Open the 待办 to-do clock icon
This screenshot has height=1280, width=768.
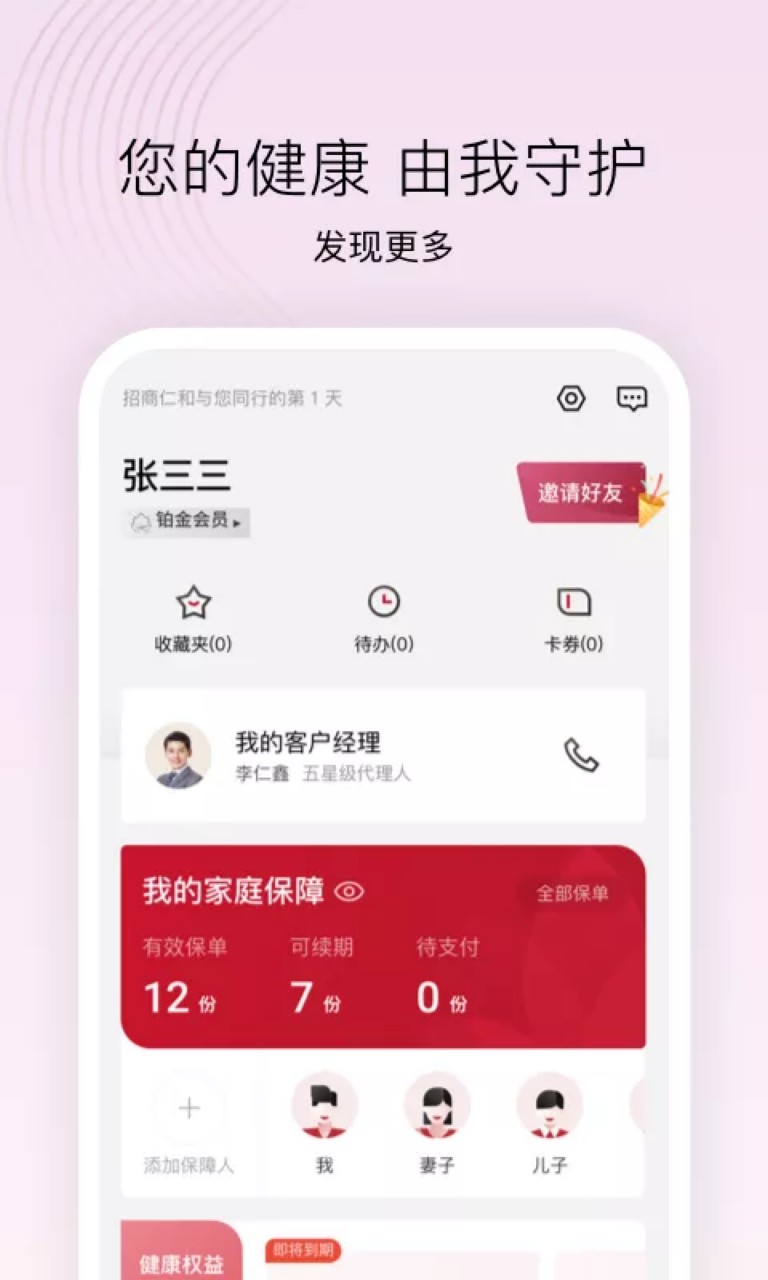tap(382, 603)
